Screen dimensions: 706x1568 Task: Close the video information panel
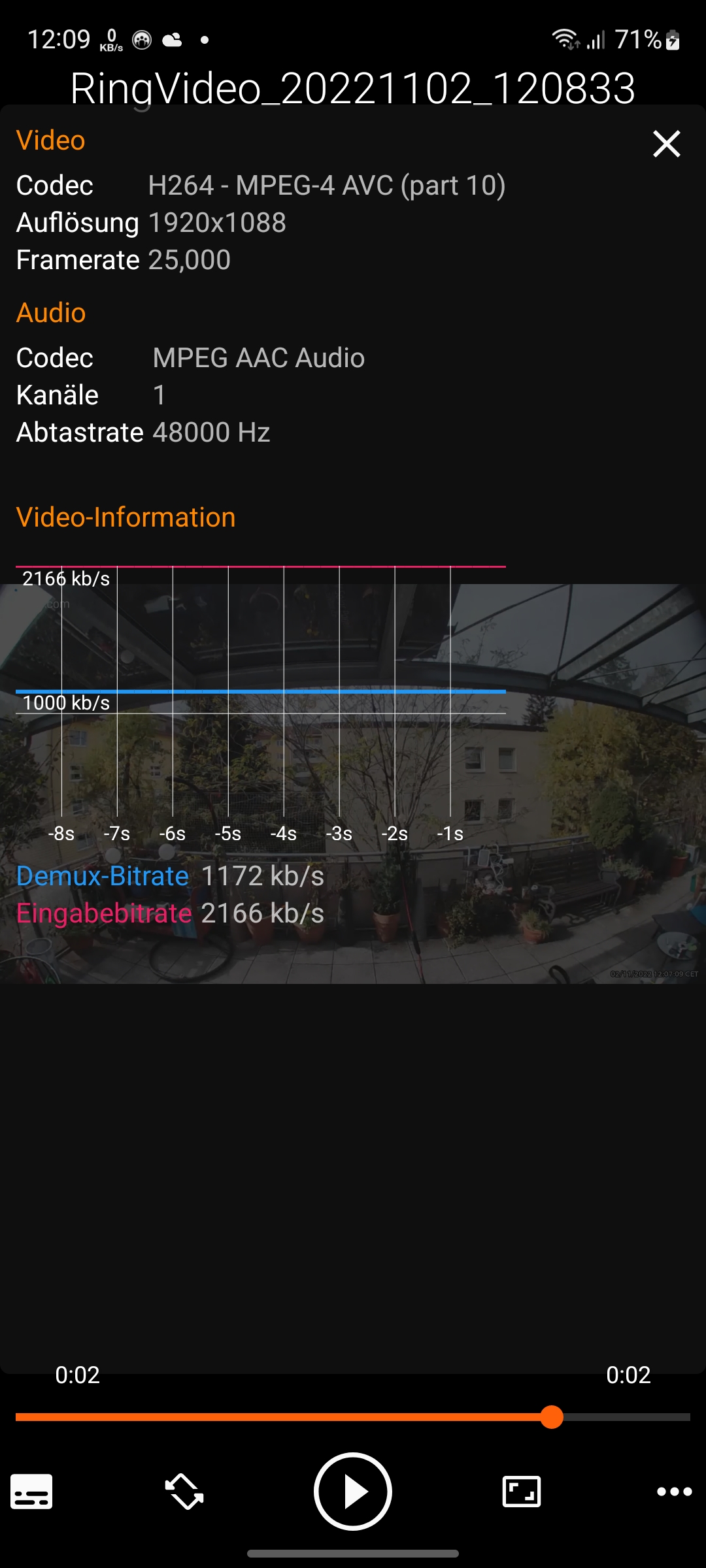pyautogui.click(x=666, y=144)
